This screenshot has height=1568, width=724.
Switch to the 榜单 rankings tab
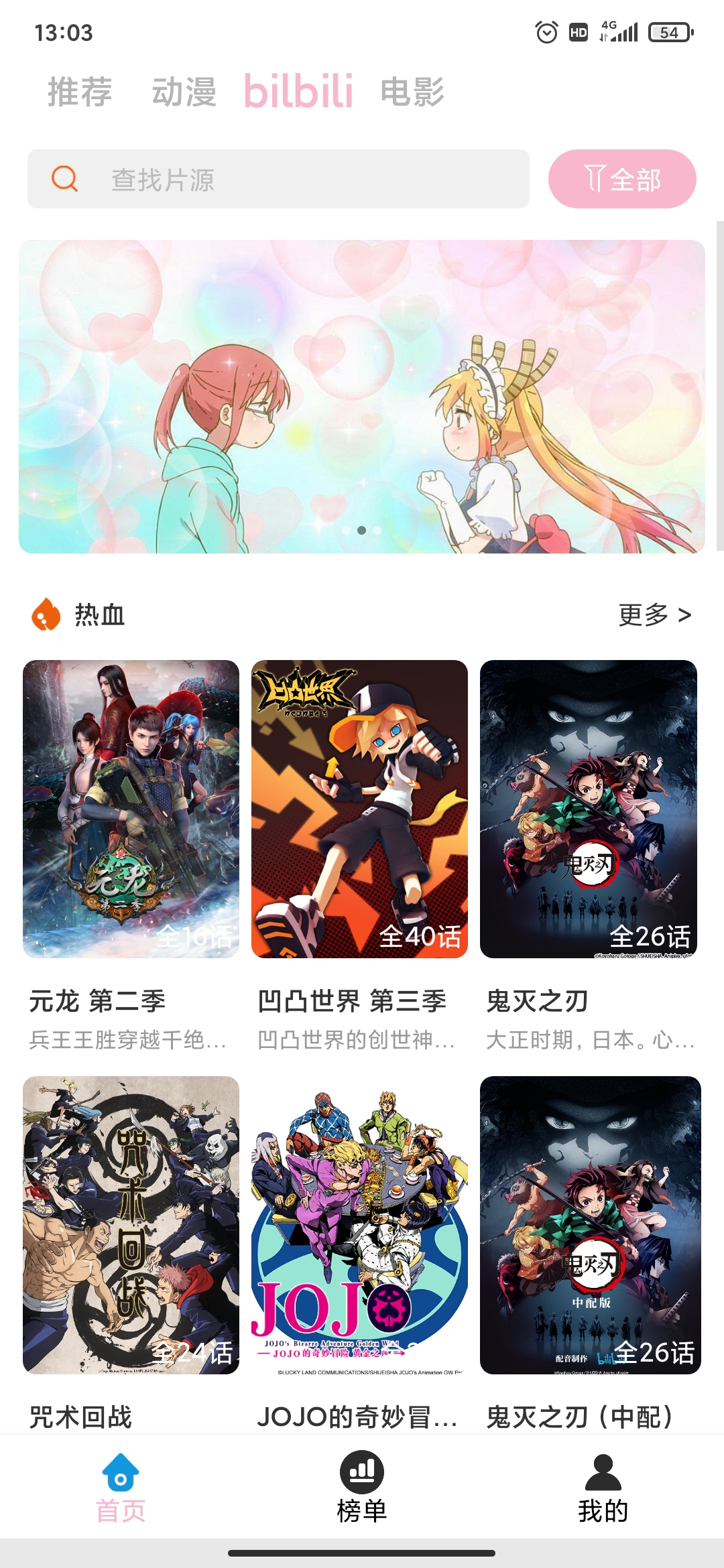[x=362, y=1487]
